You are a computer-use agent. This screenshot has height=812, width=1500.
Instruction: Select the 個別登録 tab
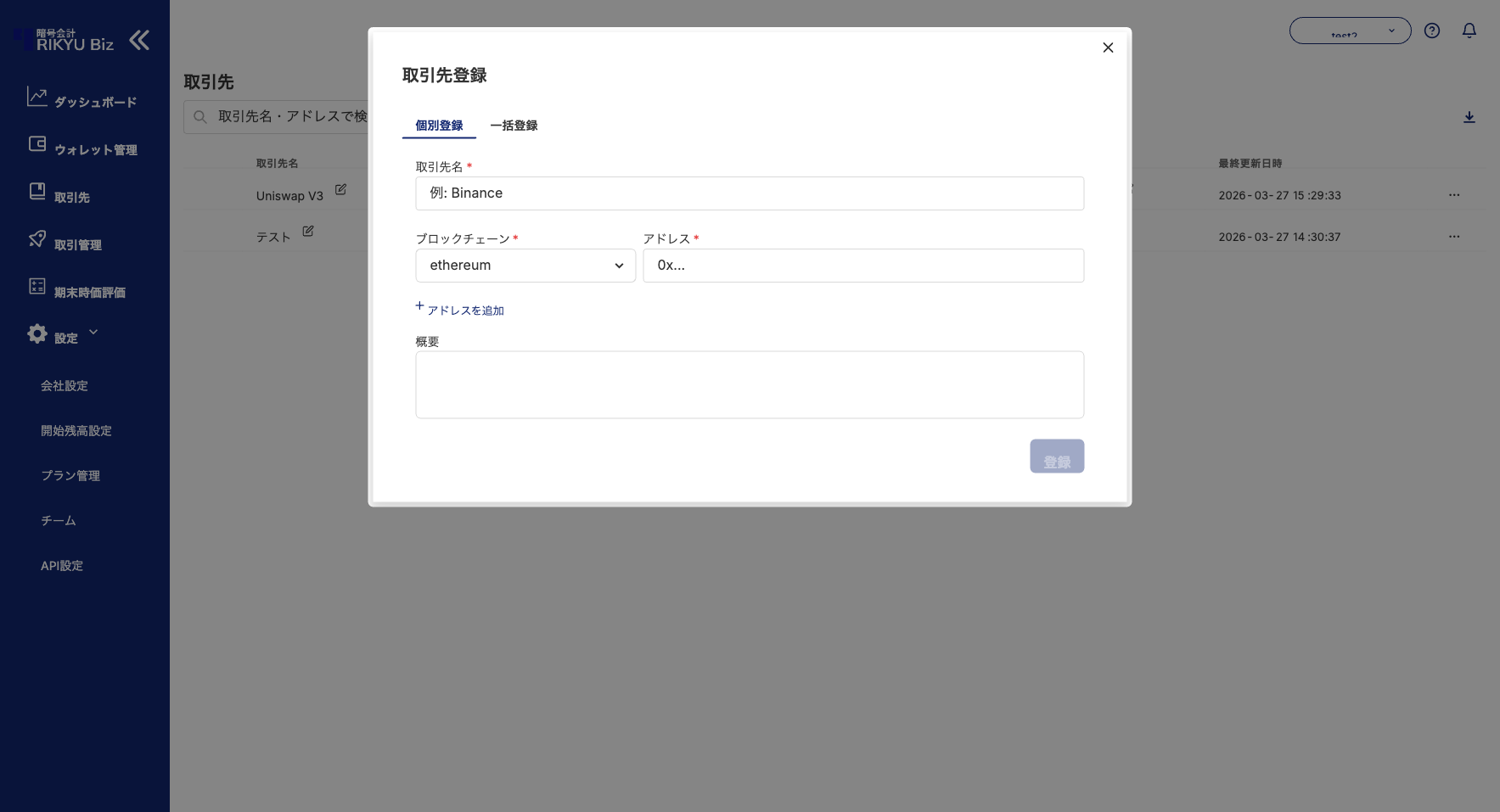pos(439,126)
